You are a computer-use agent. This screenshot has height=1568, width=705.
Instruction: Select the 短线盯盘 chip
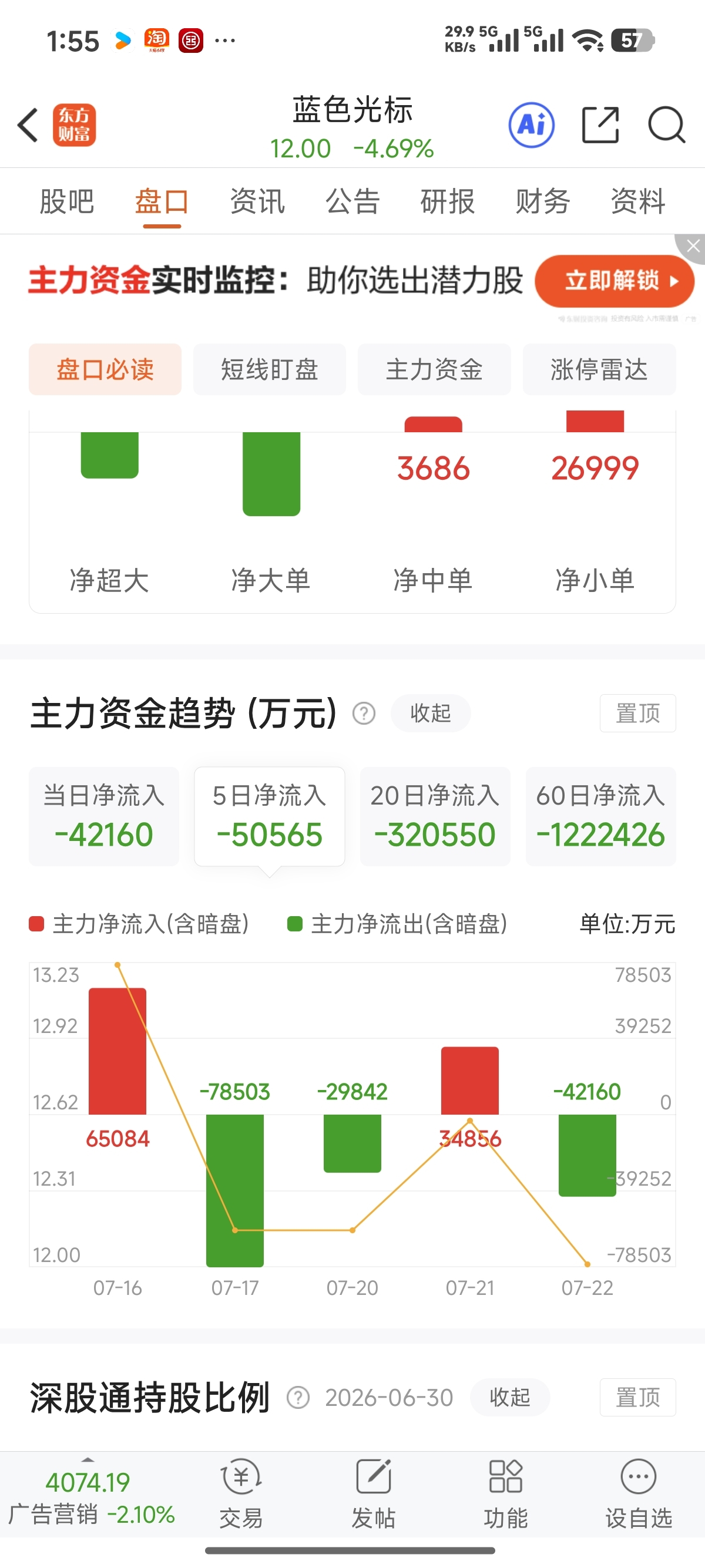(270, 369)
